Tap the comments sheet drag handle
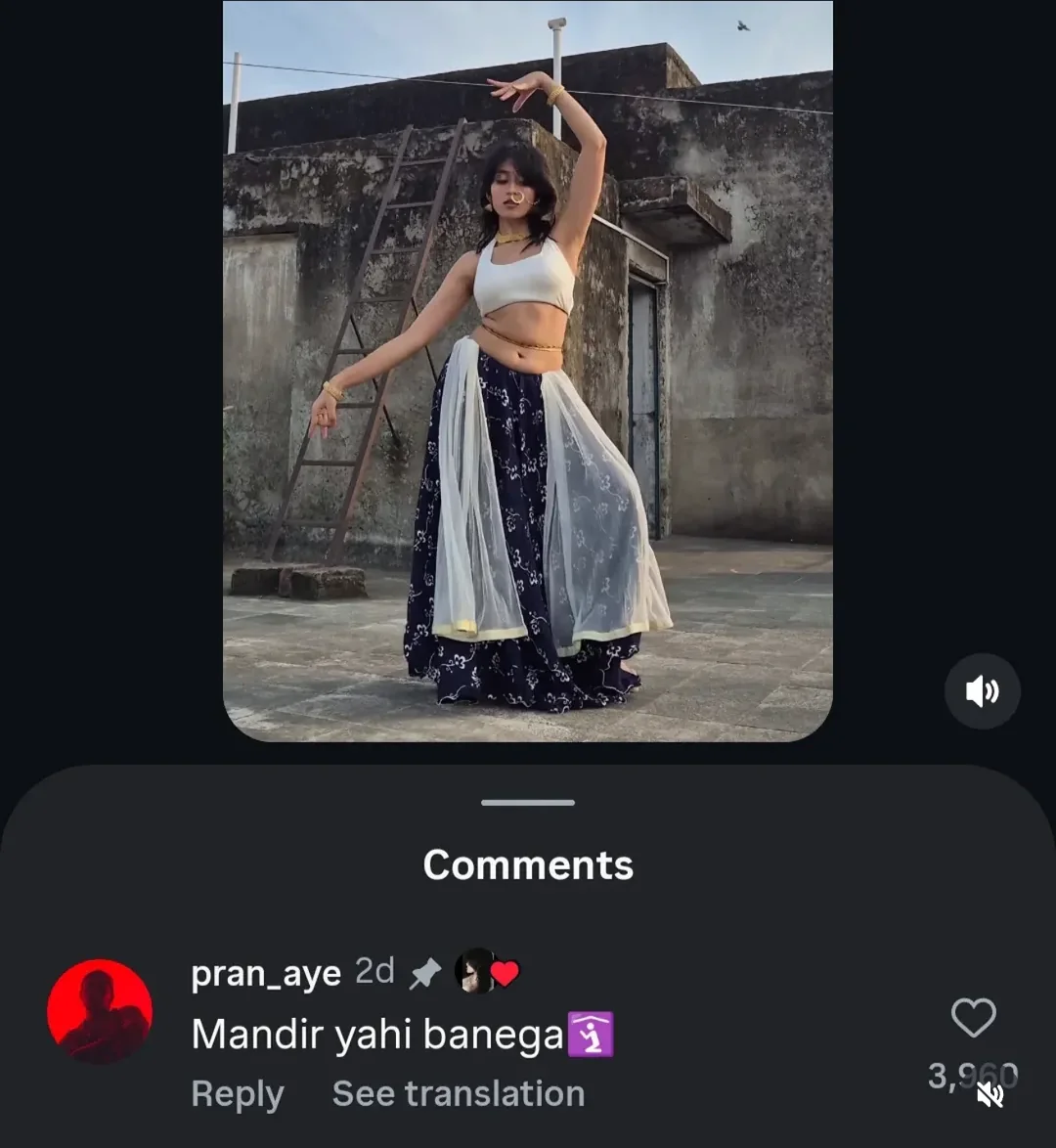The height and width of the screenshot is (1148, 1056). click(528, 803)
